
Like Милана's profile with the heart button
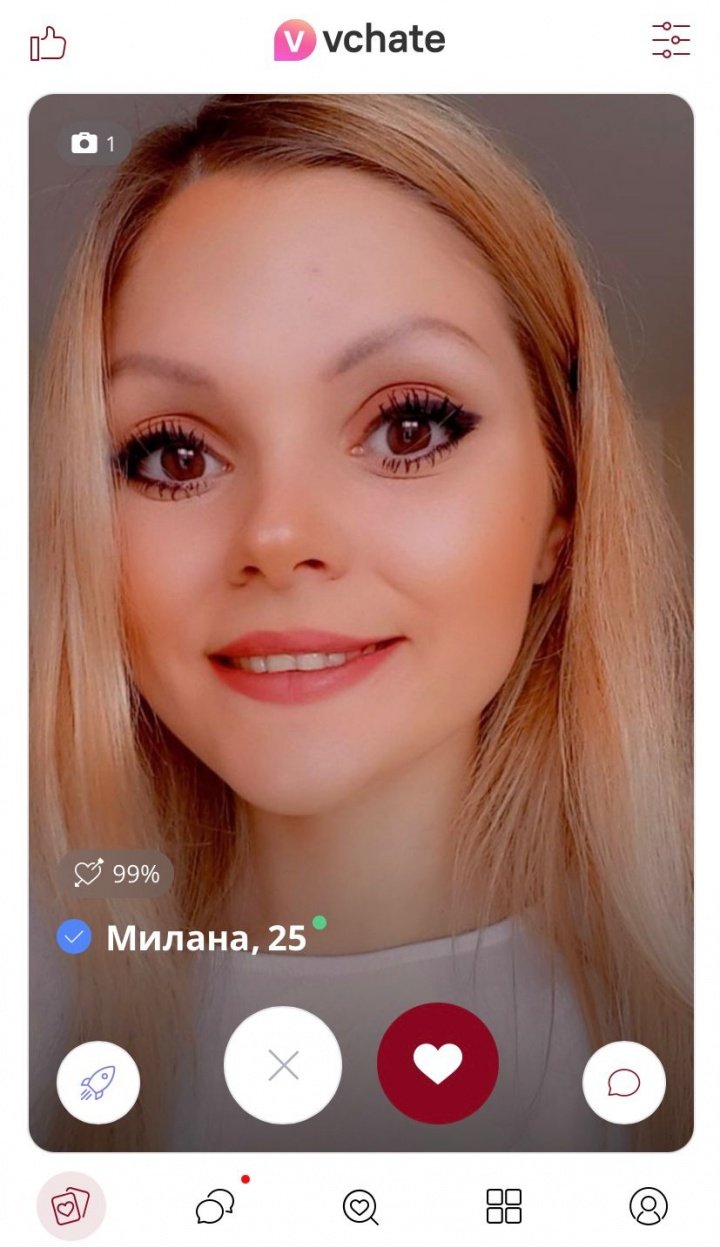coord(437,1064)
